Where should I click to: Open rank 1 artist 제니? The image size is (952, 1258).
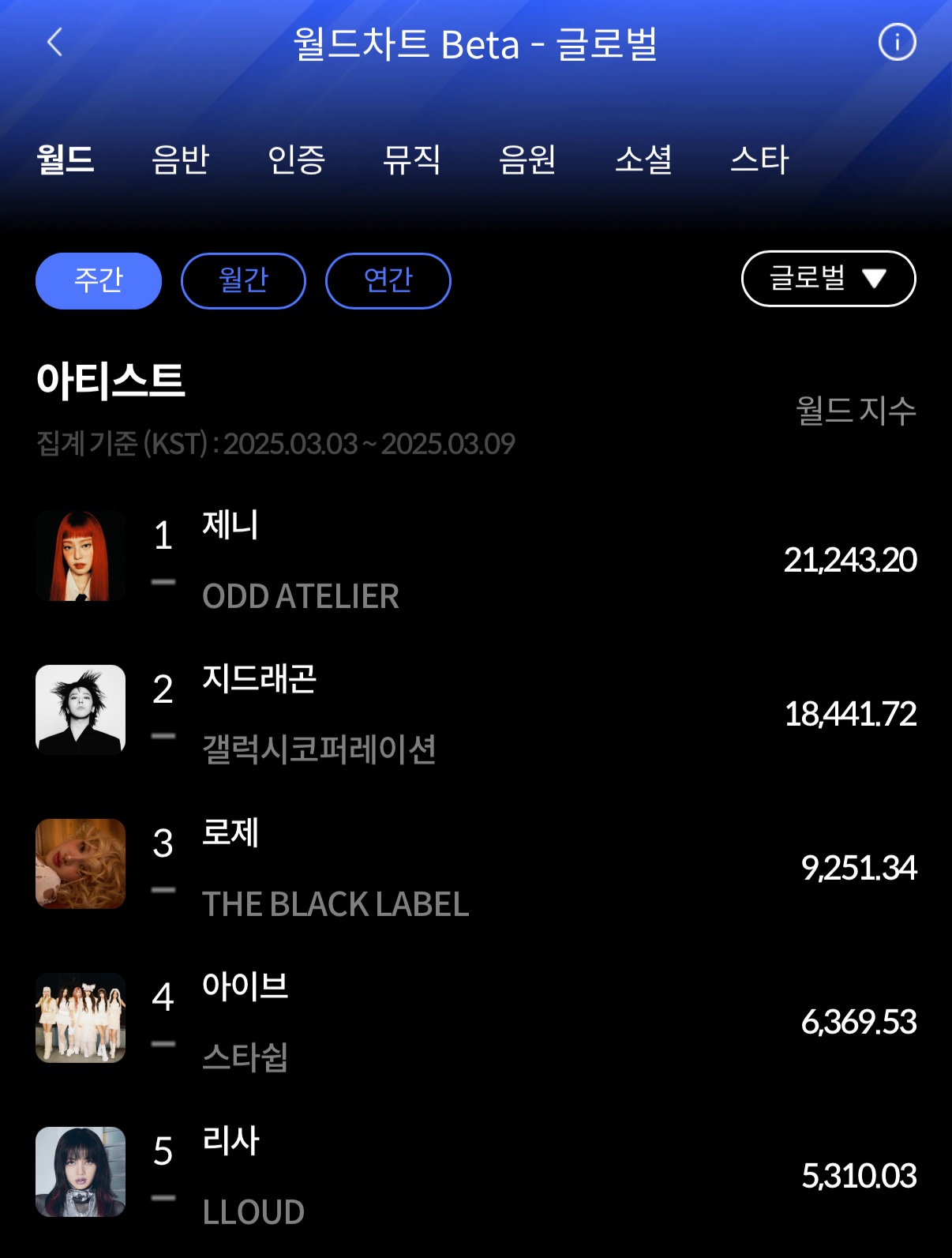click(231, 525)
